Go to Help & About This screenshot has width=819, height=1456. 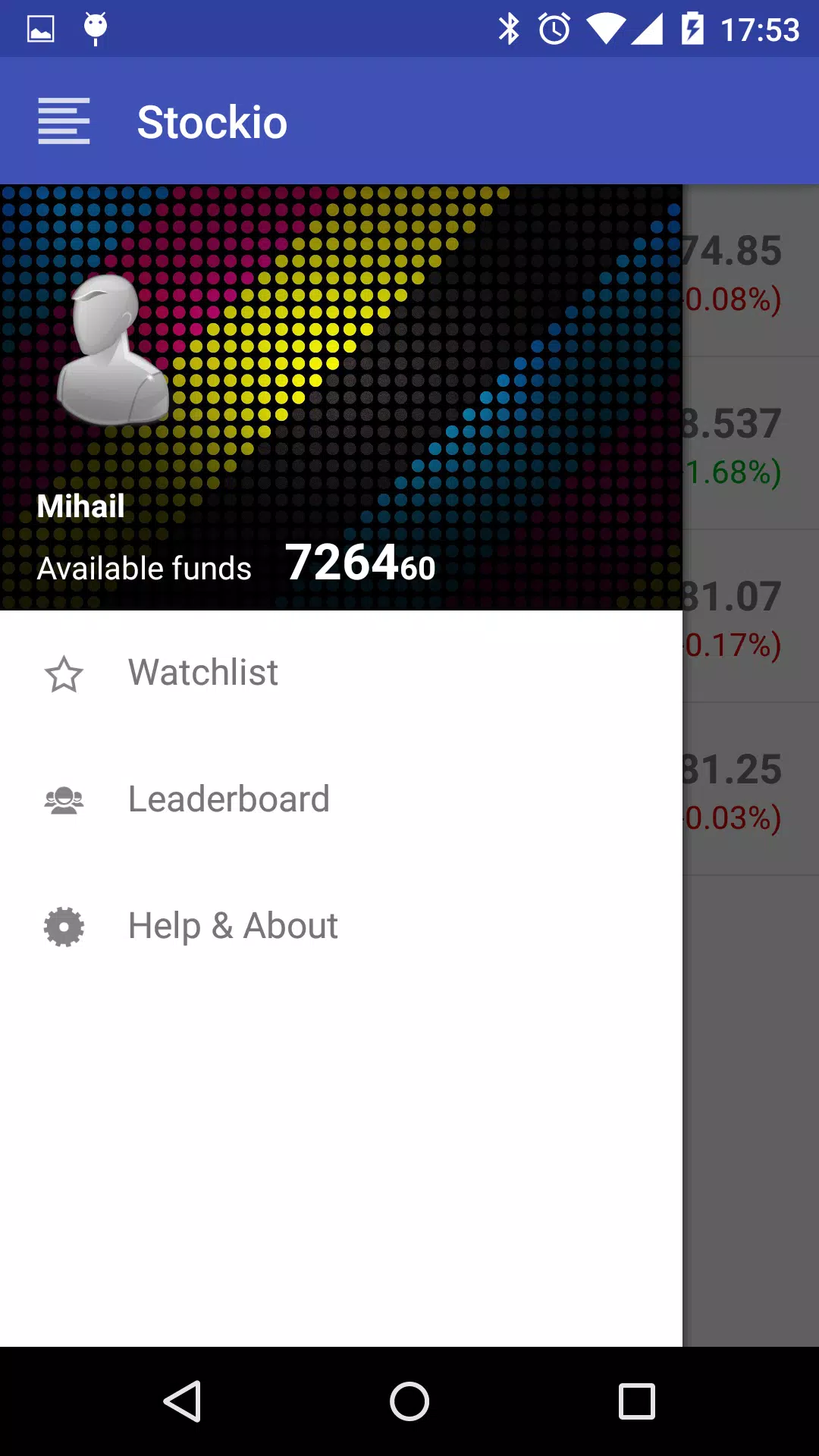click(x=341, y=926)
